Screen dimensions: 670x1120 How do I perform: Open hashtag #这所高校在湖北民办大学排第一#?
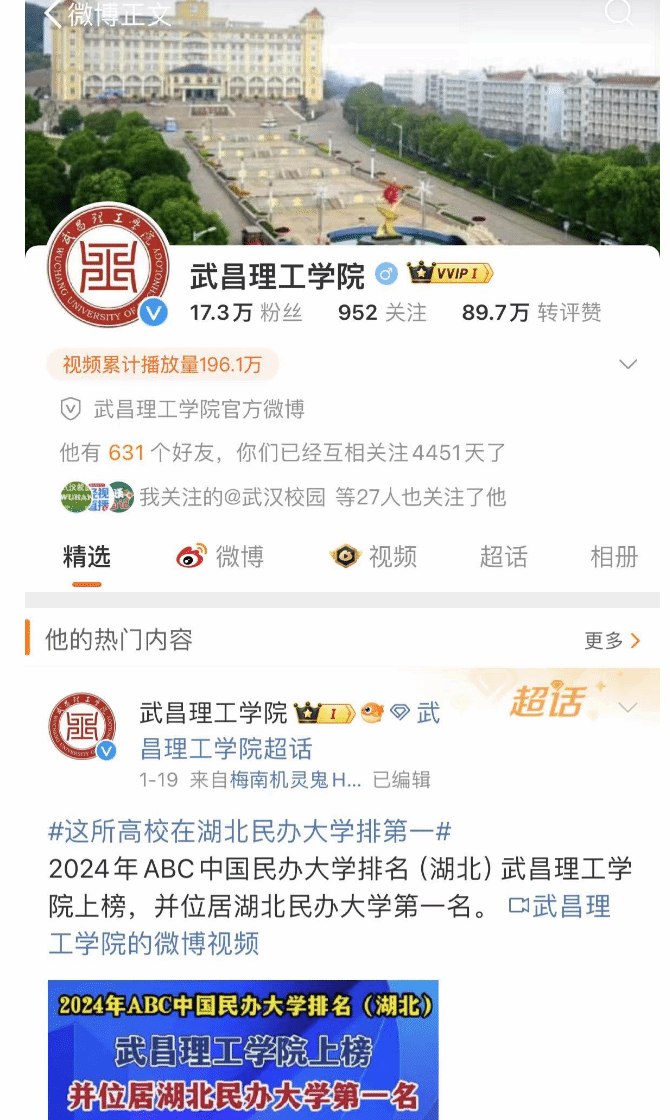pos(250,831)
